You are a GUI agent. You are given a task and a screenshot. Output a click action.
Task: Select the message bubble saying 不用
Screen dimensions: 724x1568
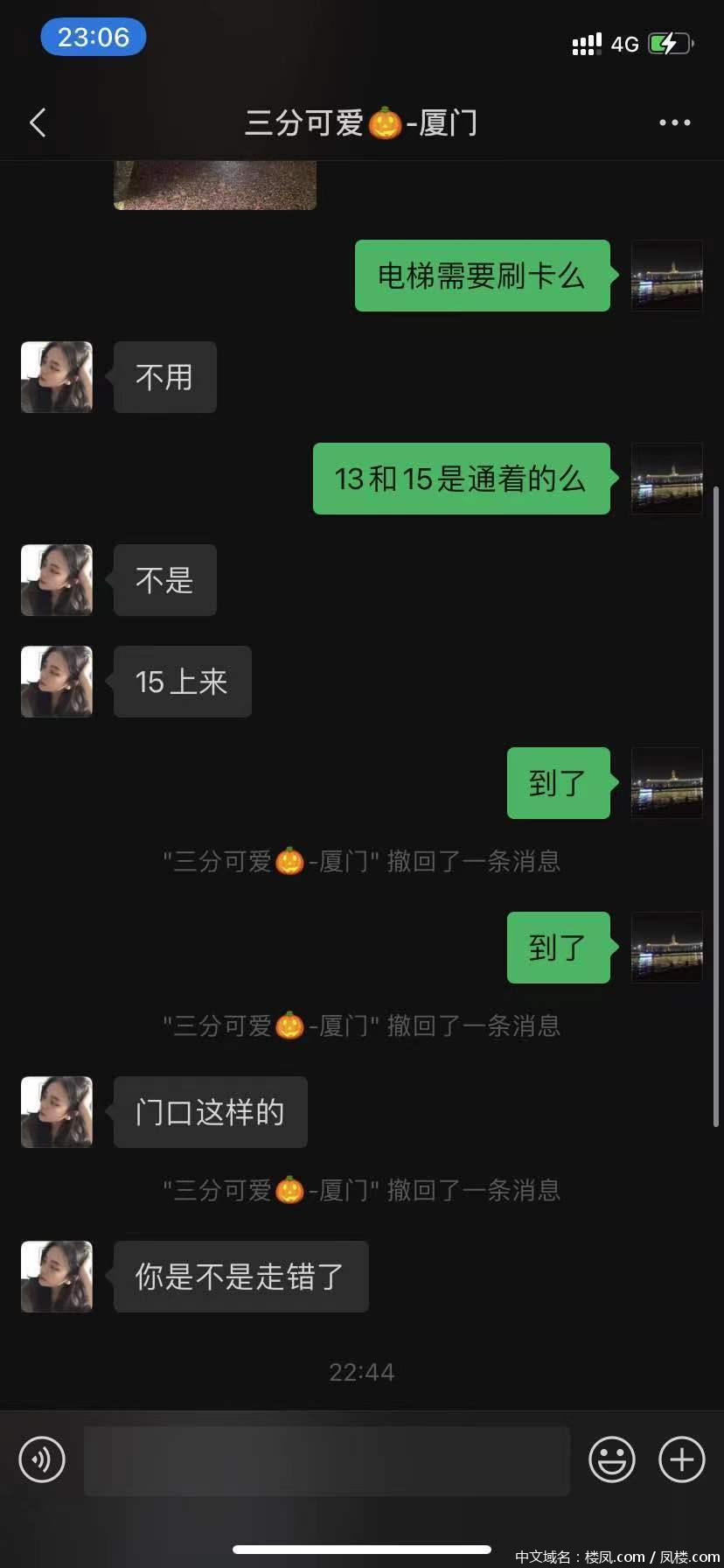164,377
